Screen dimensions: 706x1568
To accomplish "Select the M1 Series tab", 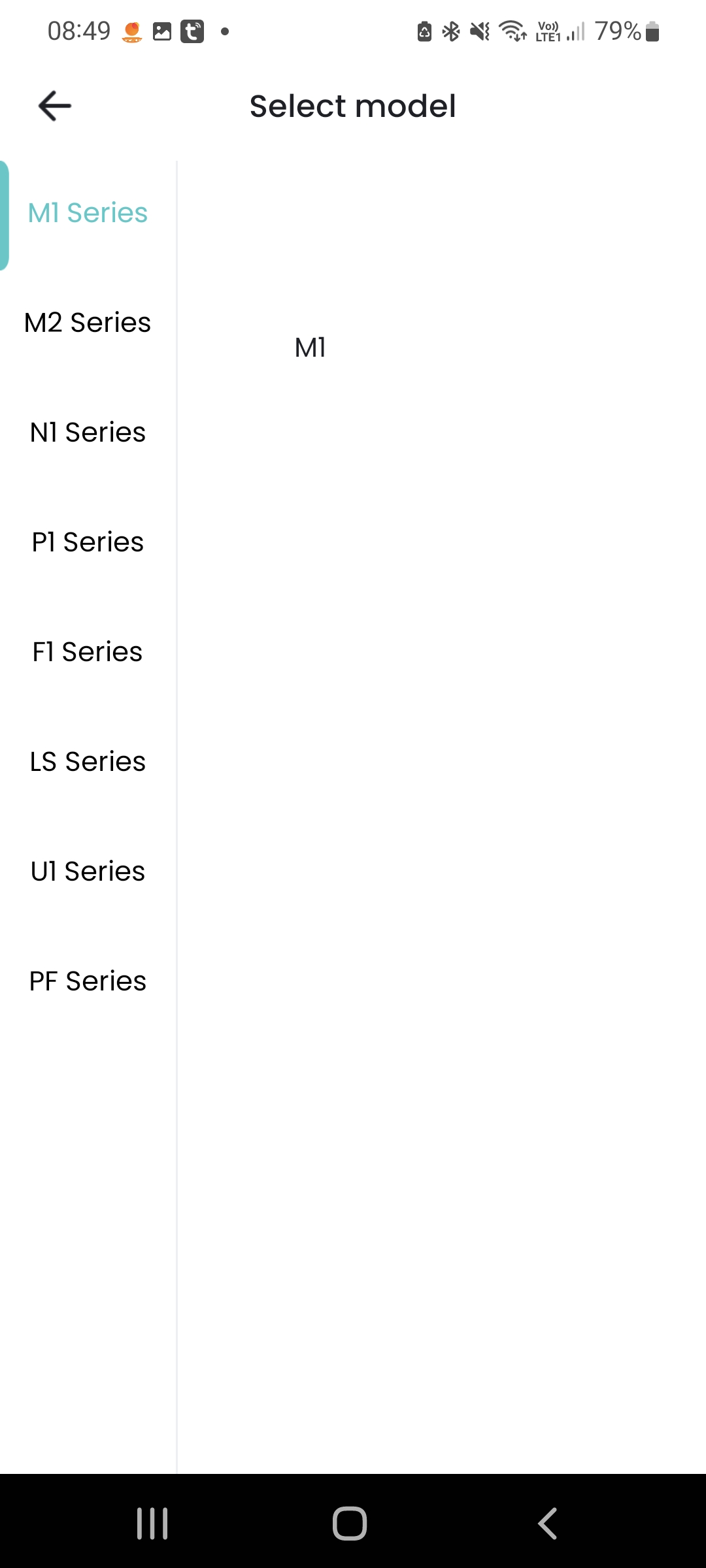I will (x=88, y=213).
